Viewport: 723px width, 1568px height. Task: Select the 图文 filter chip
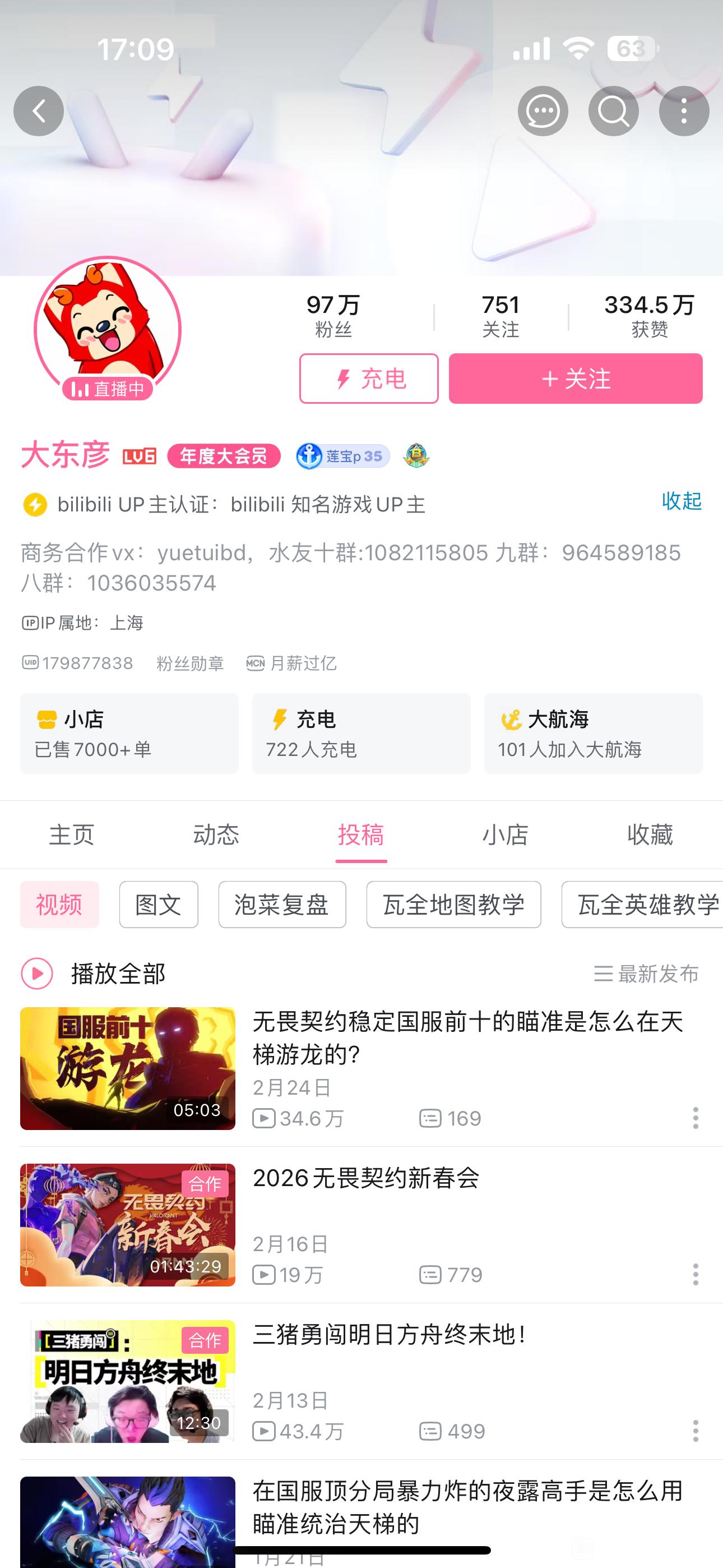coord(159,905)
